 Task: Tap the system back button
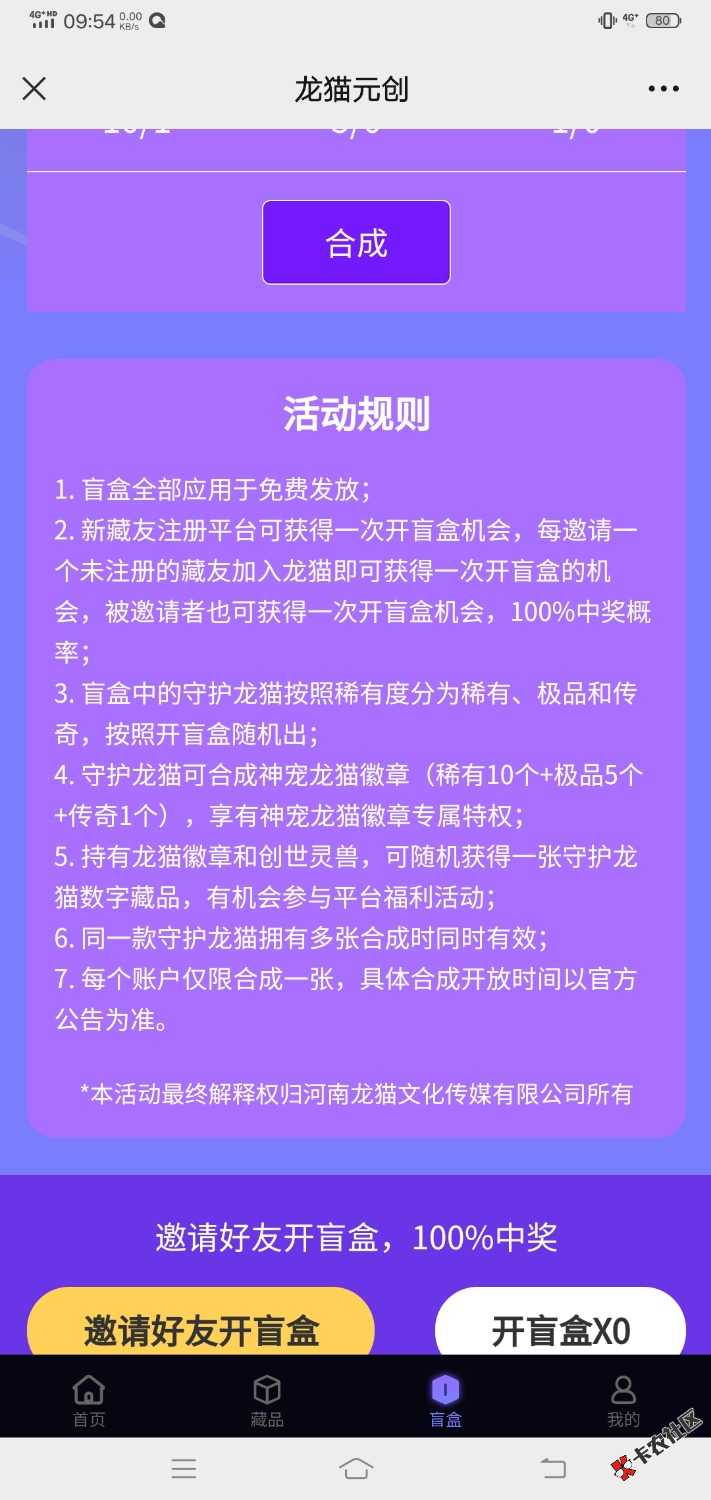(x=553, y=1468)
